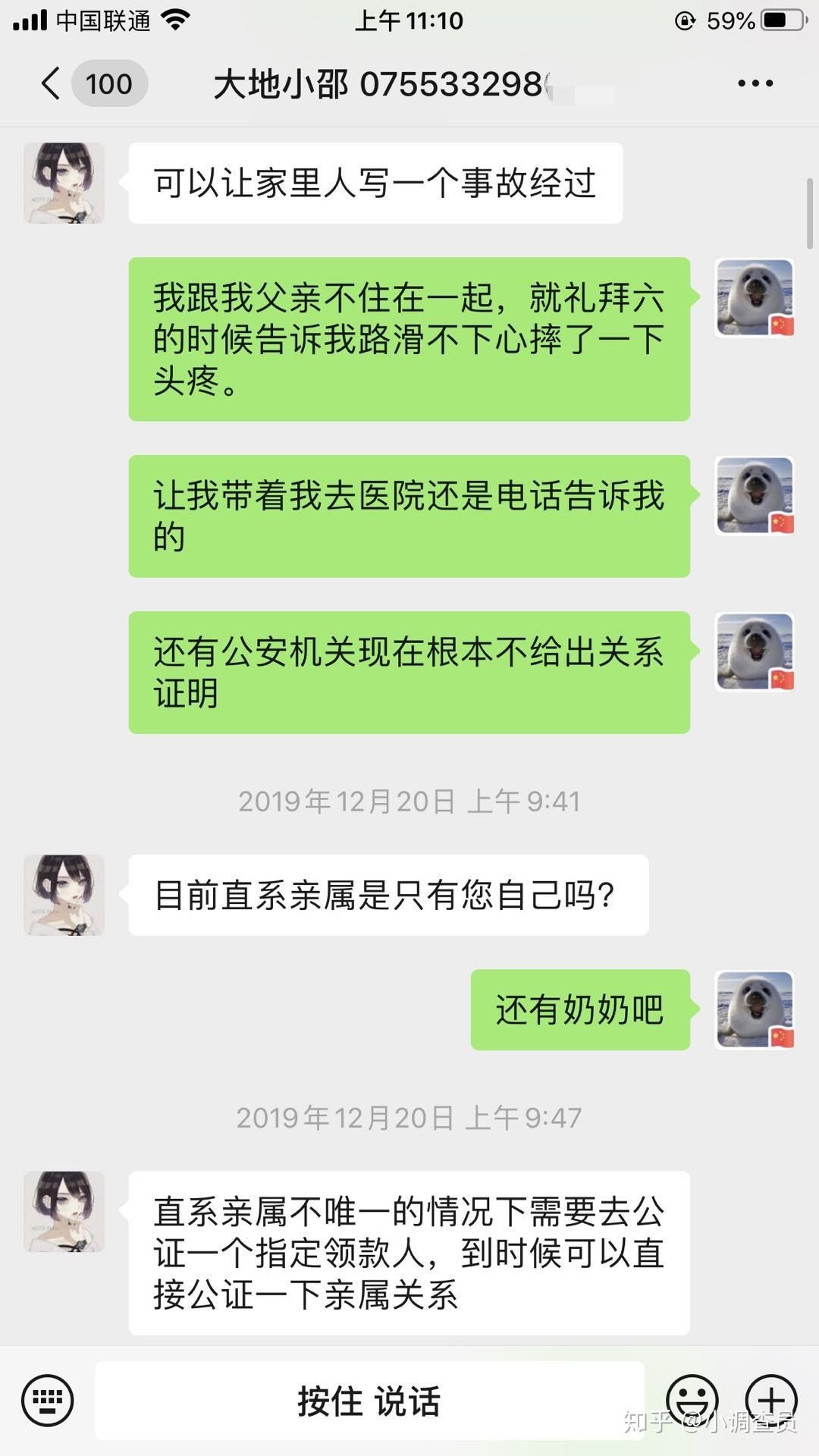
Task: Go back to the chat list
Action: point(52,83)
